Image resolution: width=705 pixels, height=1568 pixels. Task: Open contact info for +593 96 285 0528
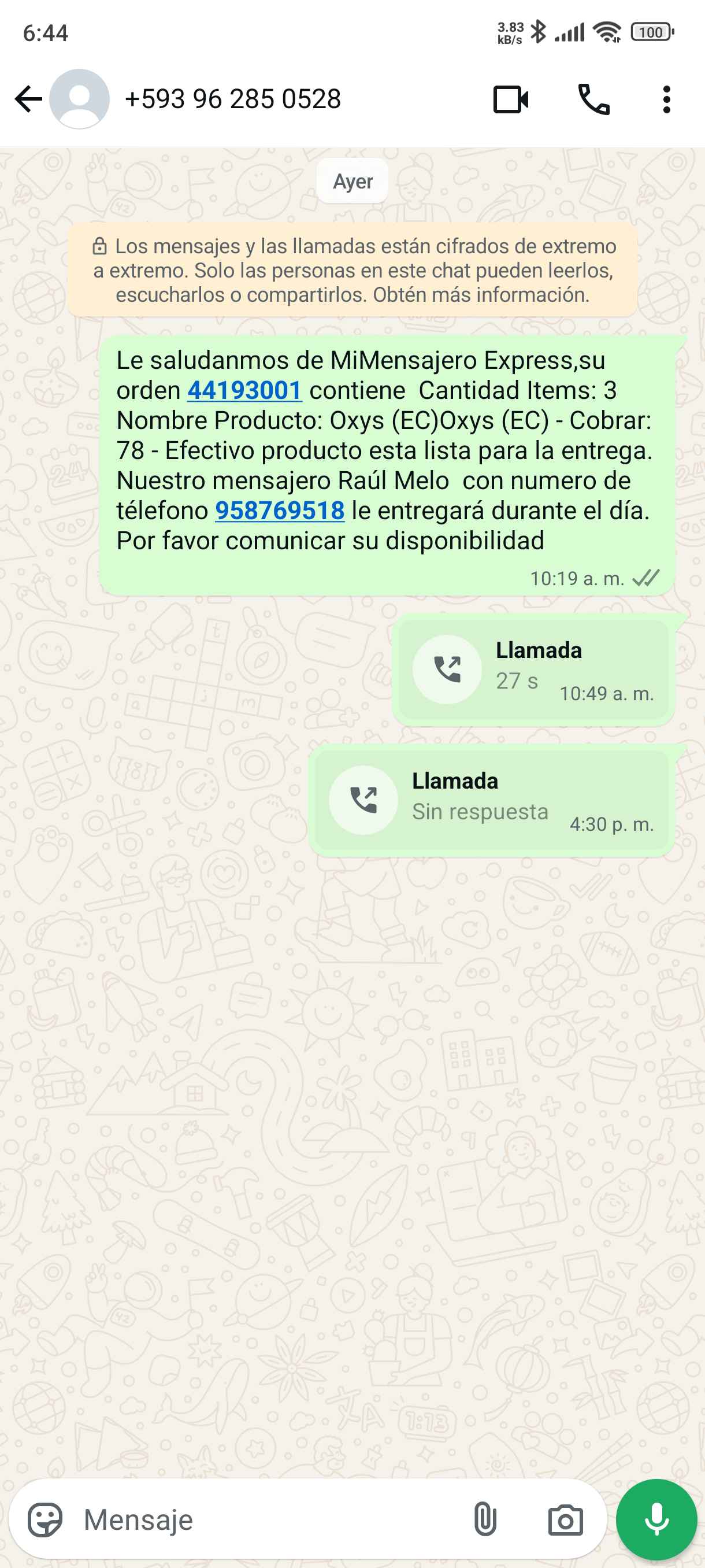pos(232,99)
